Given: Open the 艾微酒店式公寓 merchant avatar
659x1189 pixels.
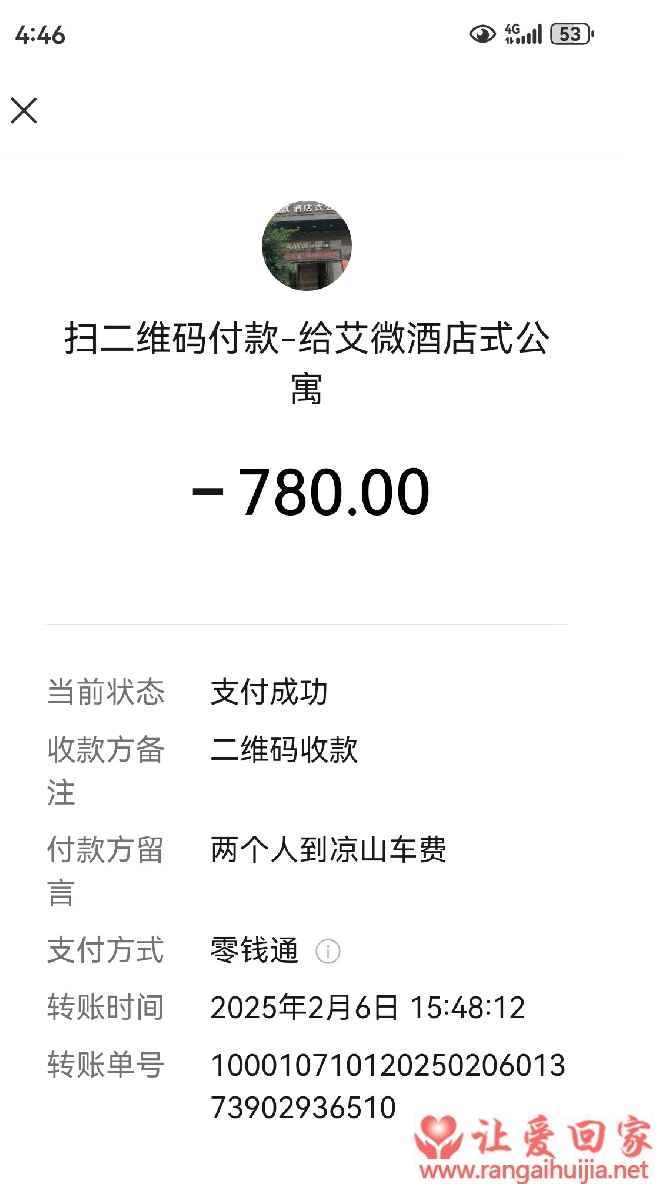Looking at the screenshot, I should coord(306,247).
